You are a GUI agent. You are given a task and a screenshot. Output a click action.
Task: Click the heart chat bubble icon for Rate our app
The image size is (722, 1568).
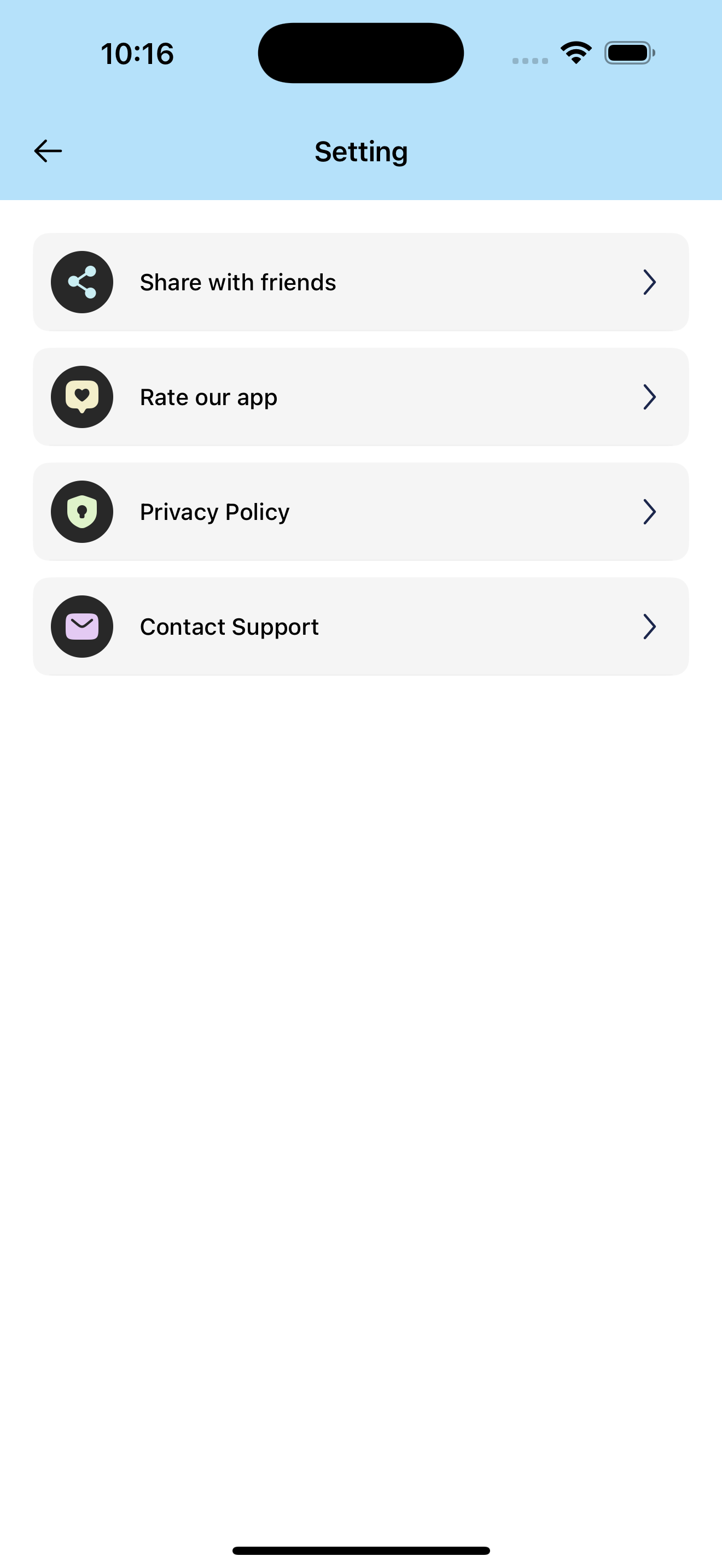[81, 396]
